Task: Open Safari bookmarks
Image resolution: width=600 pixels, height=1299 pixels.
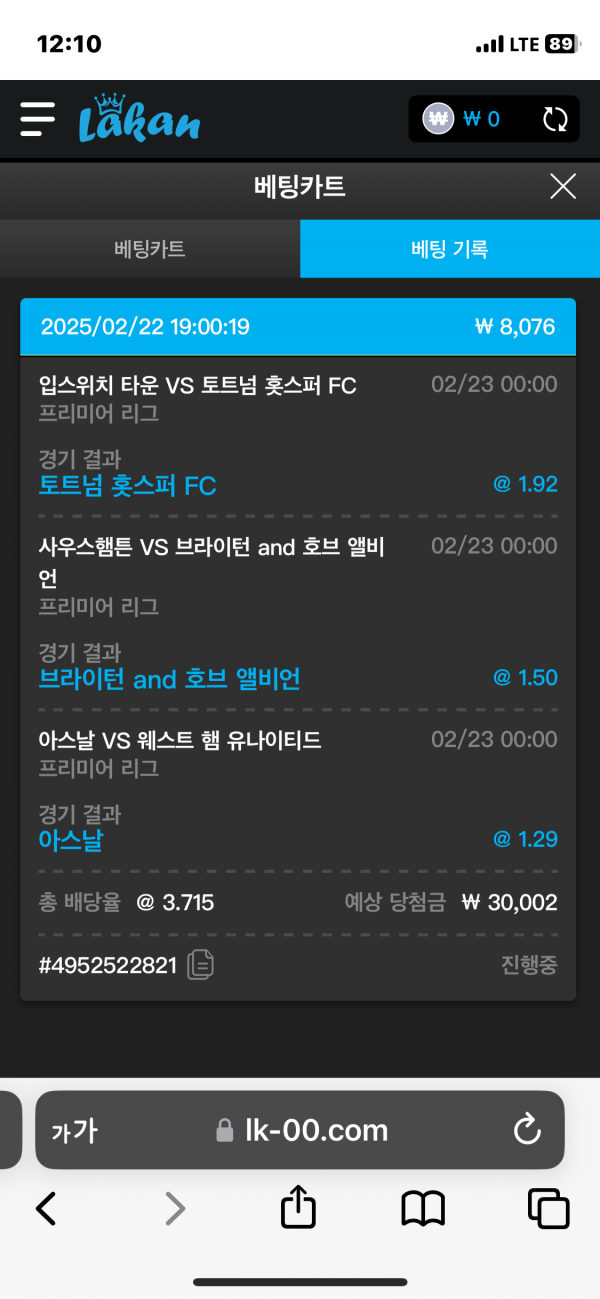Action: 423,1209
